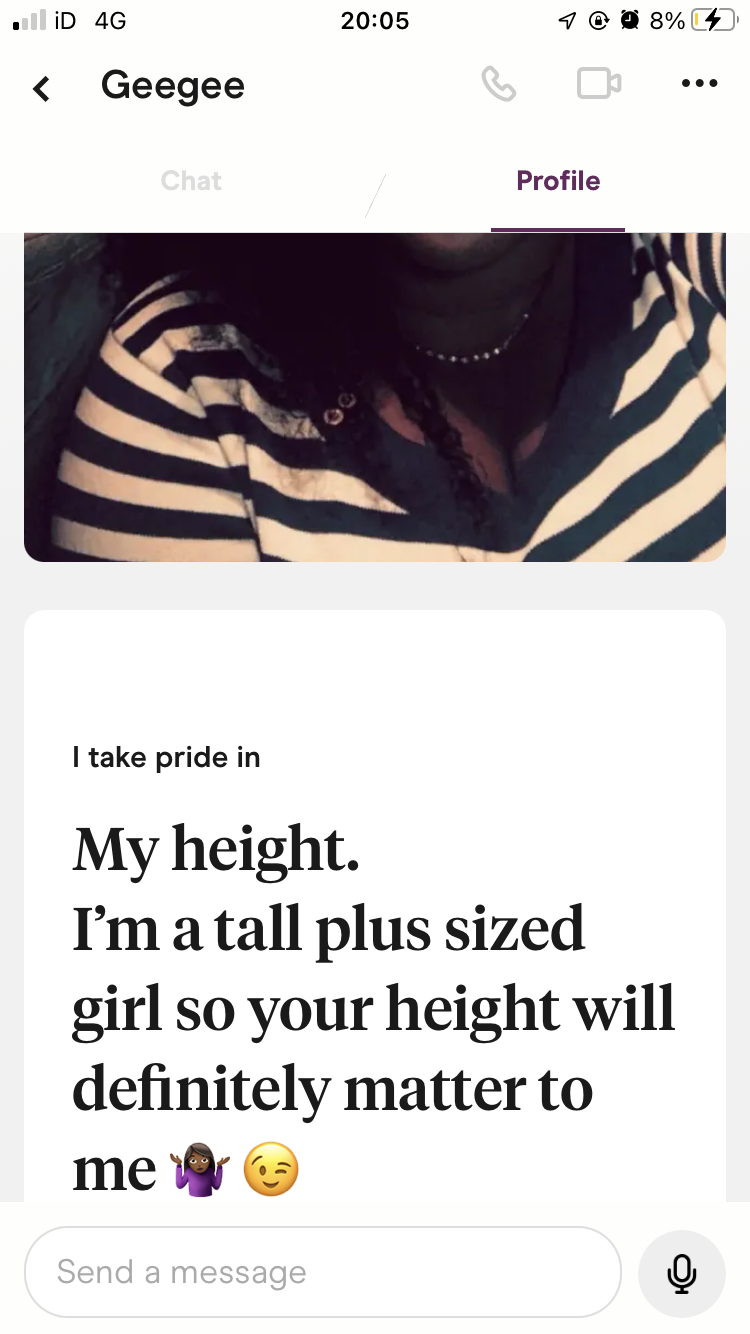
Task: Tap the Send a message field
Action: point(323,1272)
